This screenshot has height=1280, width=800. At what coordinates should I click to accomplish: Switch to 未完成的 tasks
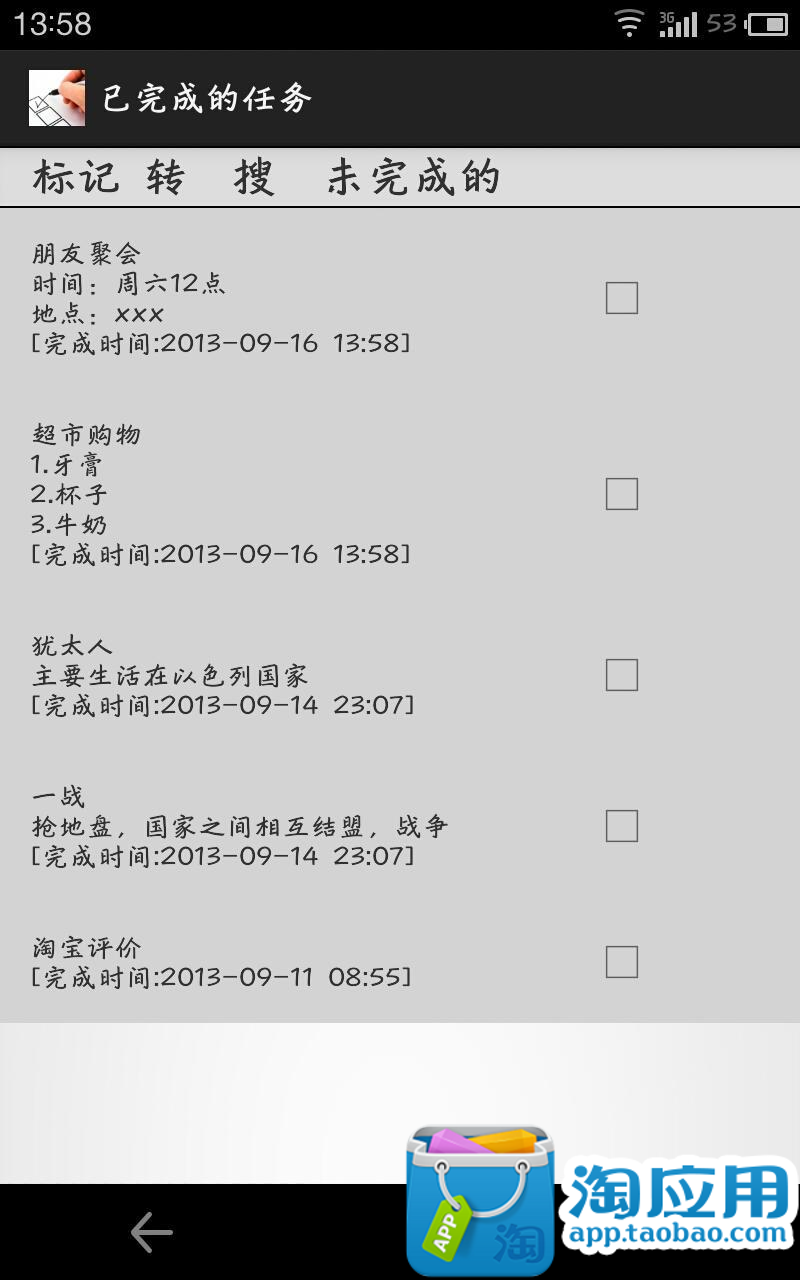click(413, 179)
